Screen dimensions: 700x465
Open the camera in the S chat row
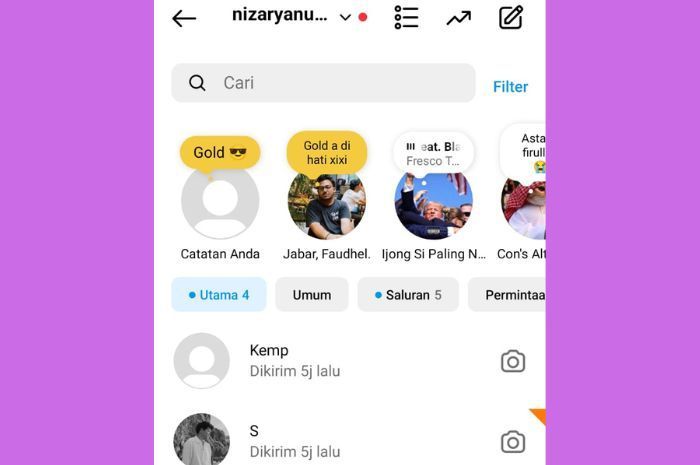[x=513, y=442]
